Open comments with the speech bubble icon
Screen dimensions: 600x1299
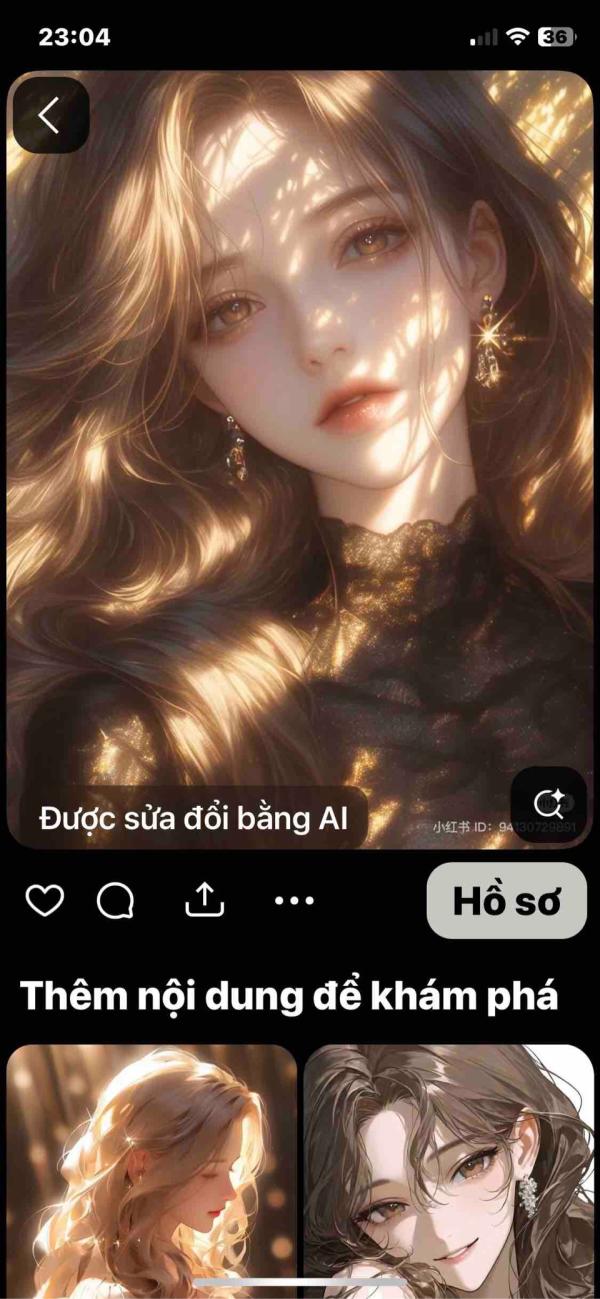pos(116,901)
